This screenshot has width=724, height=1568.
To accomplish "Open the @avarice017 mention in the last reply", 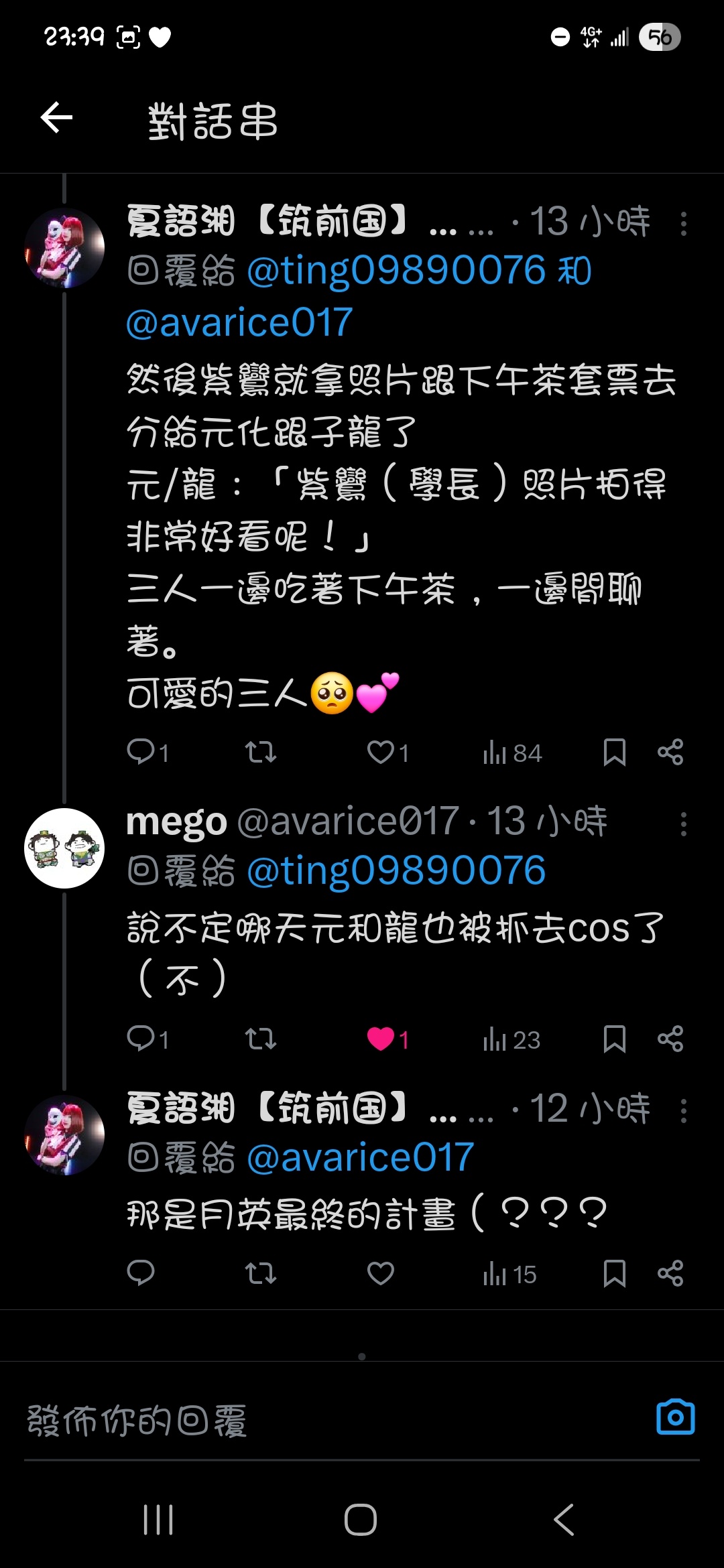I will coord(361,1158).
